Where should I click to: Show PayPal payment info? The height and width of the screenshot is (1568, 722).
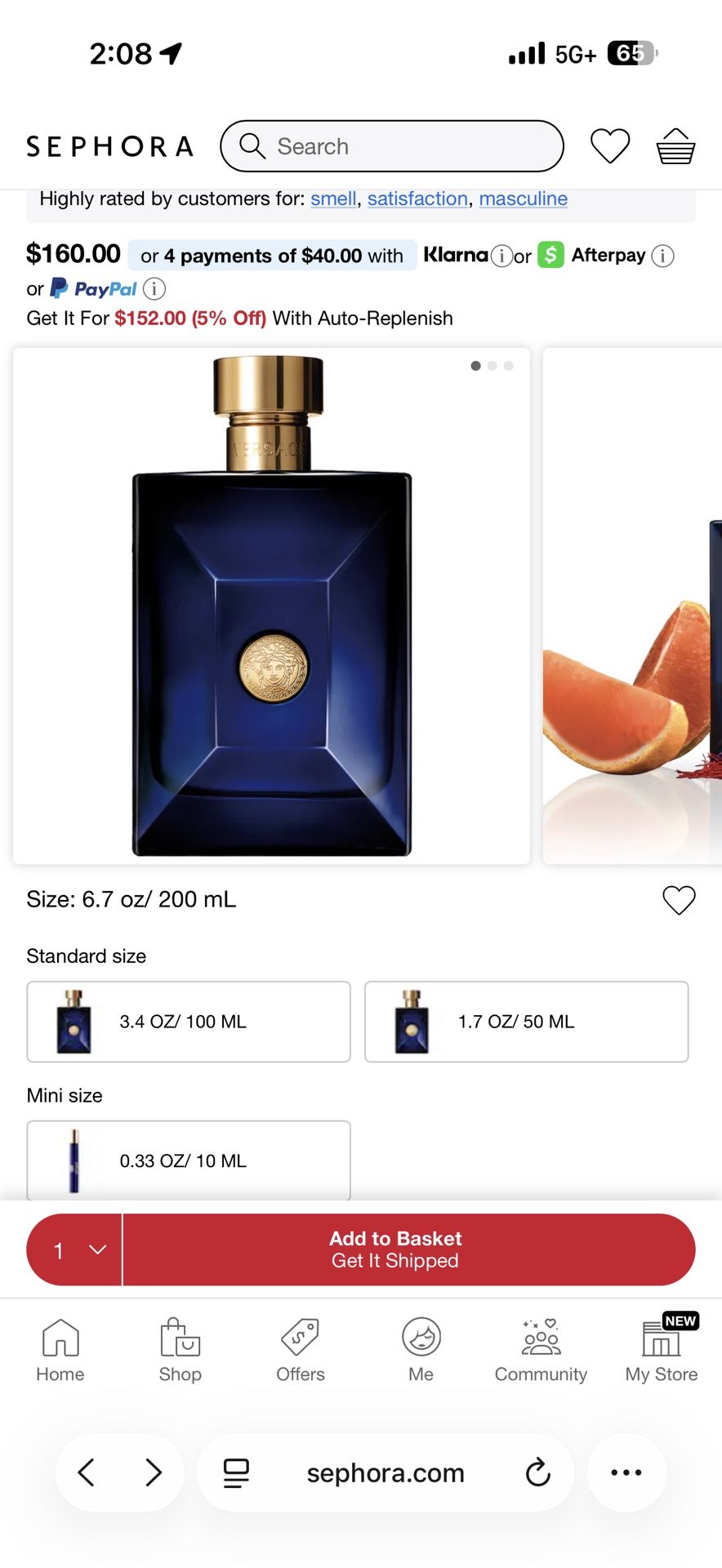point(154,289)
